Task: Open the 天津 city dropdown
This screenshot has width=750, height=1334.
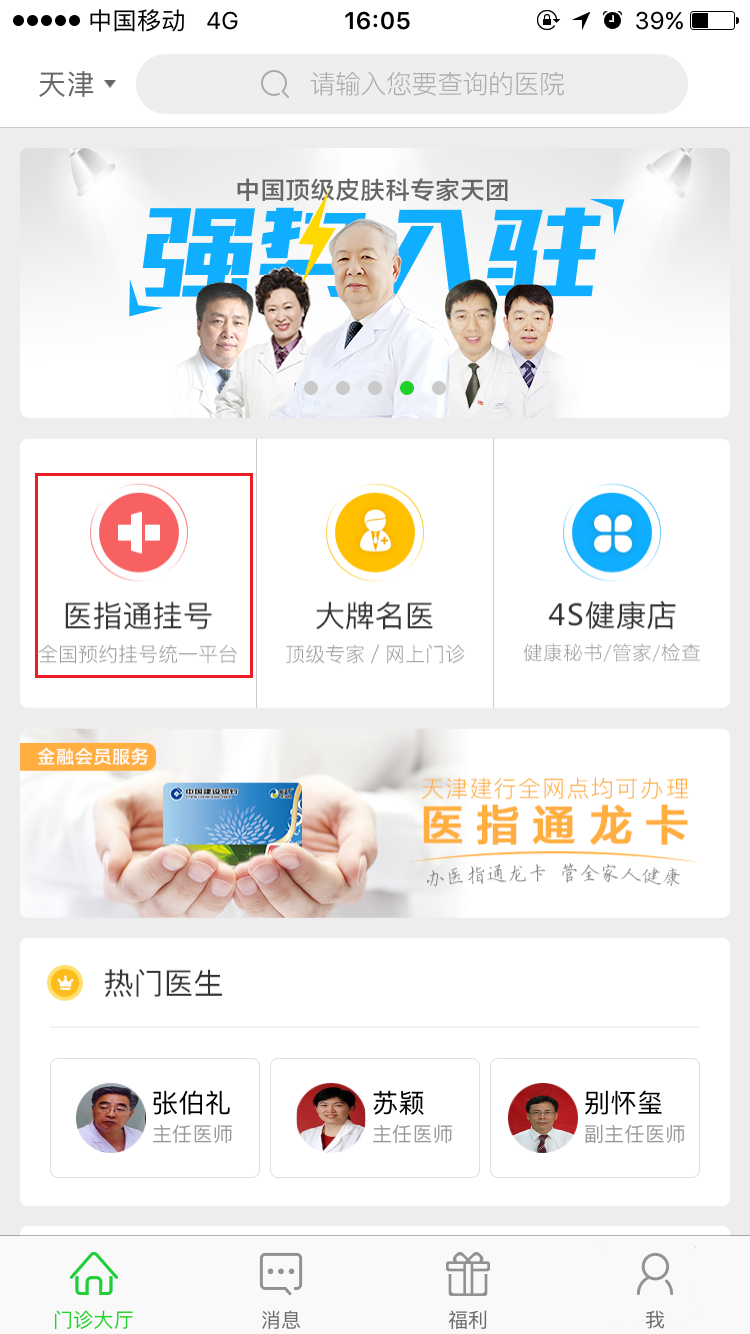Action: point(77,84)
